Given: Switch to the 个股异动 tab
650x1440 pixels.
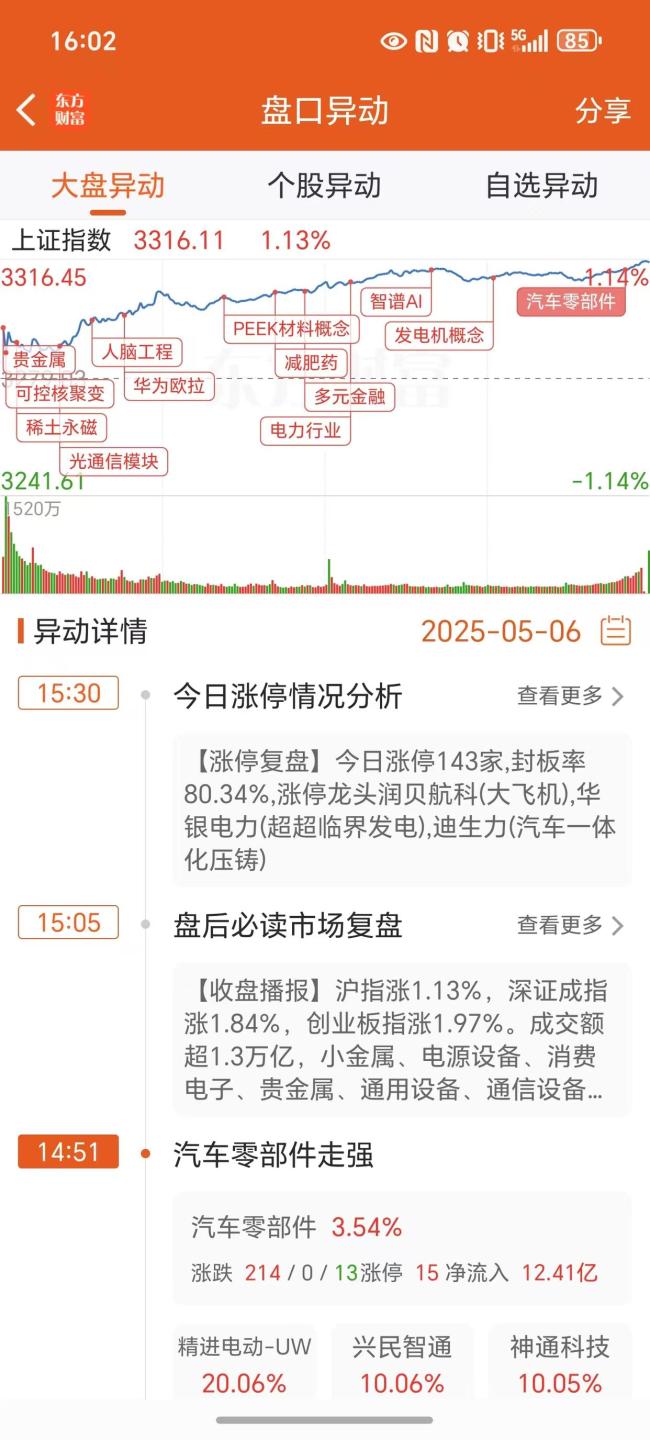Looking at the screenshot, I should [324, 185].
